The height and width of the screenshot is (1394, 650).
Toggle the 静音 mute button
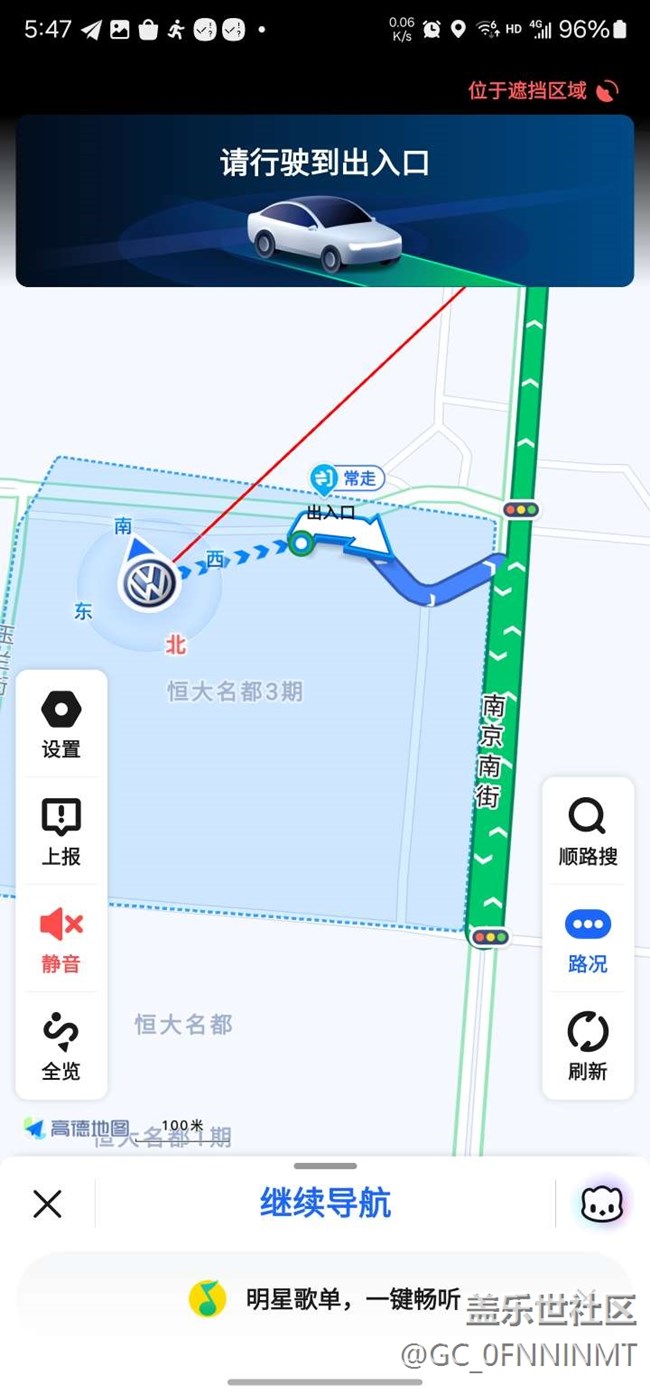(x=61, y=938)
